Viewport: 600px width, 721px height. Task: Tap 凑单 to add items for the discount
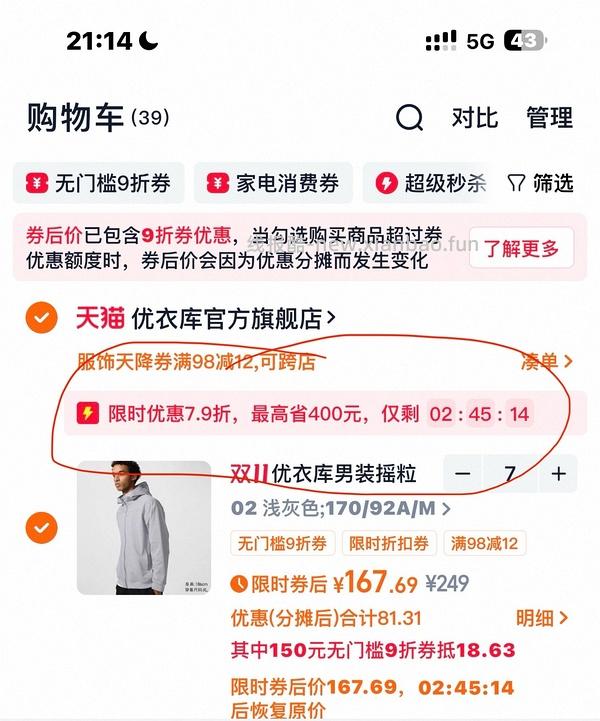click(x=547, y=361)
